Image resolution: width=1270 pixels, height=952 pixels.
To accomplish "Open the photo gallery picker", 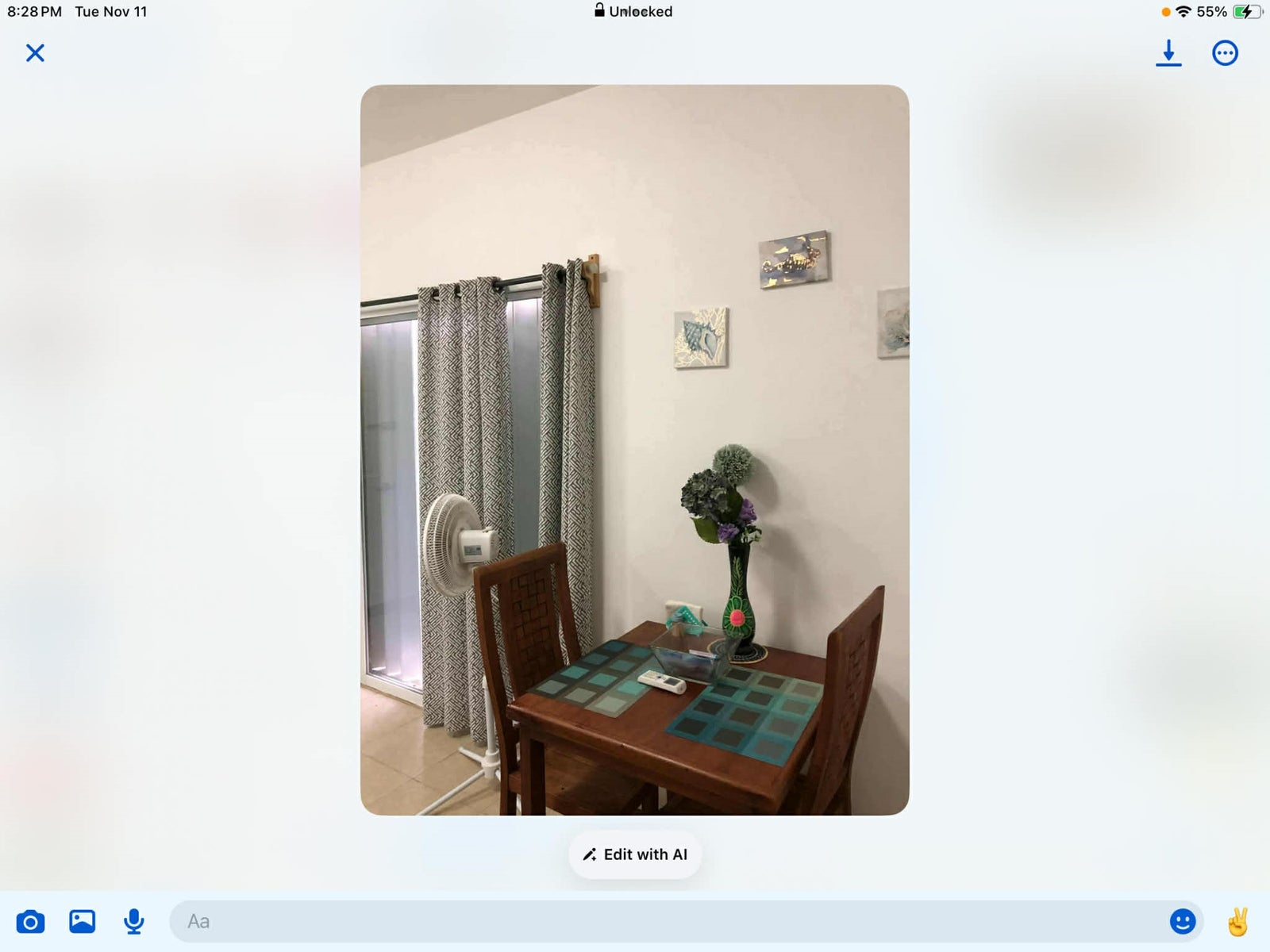I will pos(82,922).
